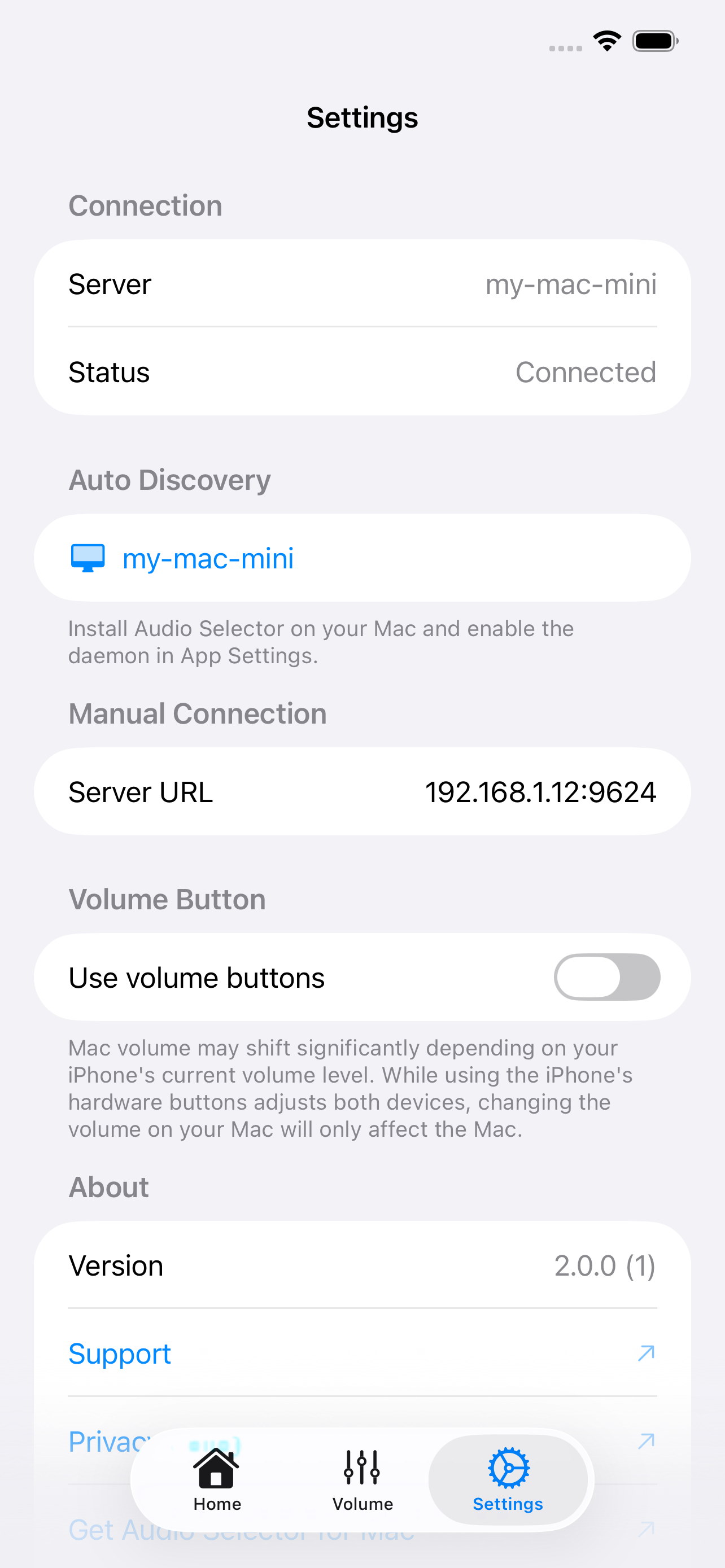
Task: Tap the Version row in About
Action: click(x=362, y=1265)
